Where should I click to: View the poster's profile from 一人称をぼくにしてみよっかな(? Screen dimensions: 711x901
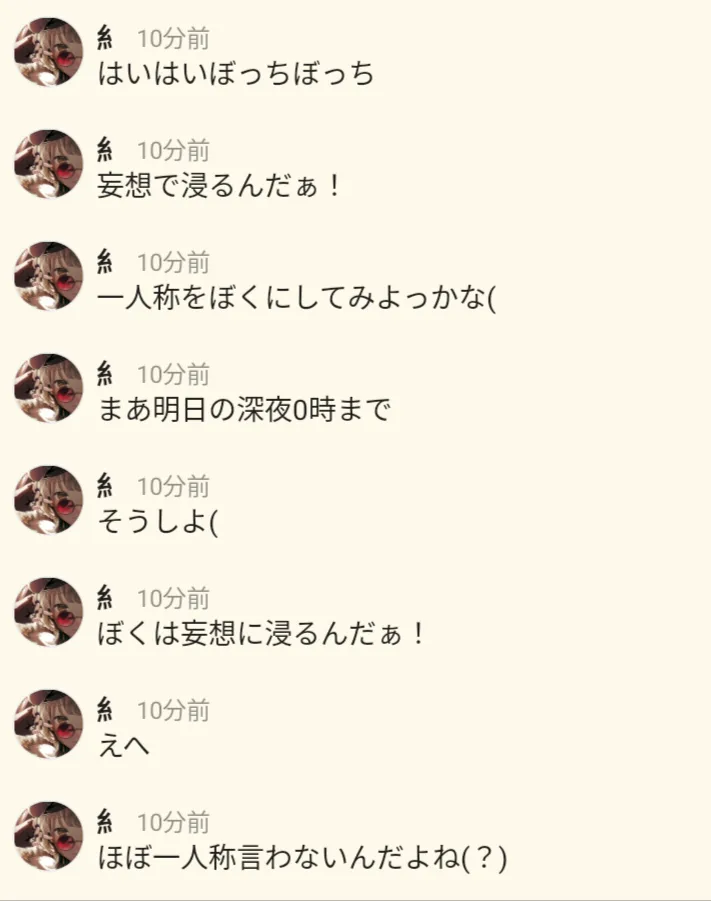point(48,276)
